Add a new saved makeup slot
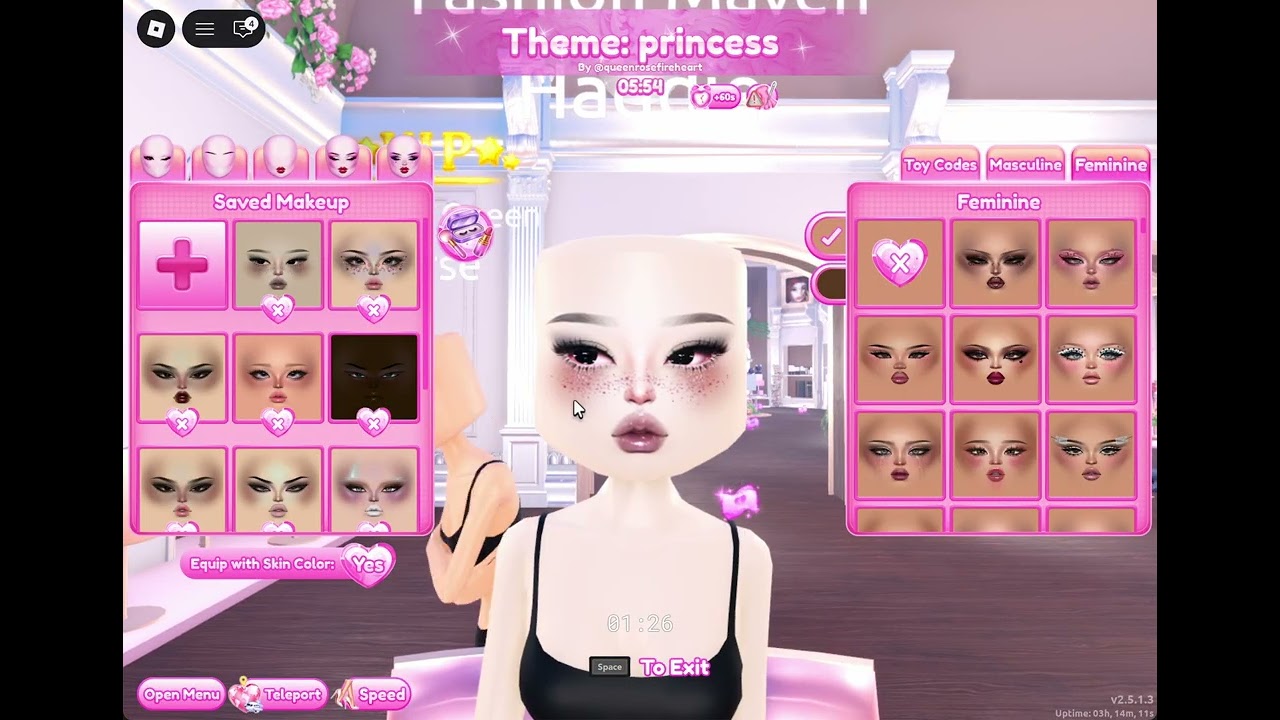1280x720 pixels. [182, 265]
